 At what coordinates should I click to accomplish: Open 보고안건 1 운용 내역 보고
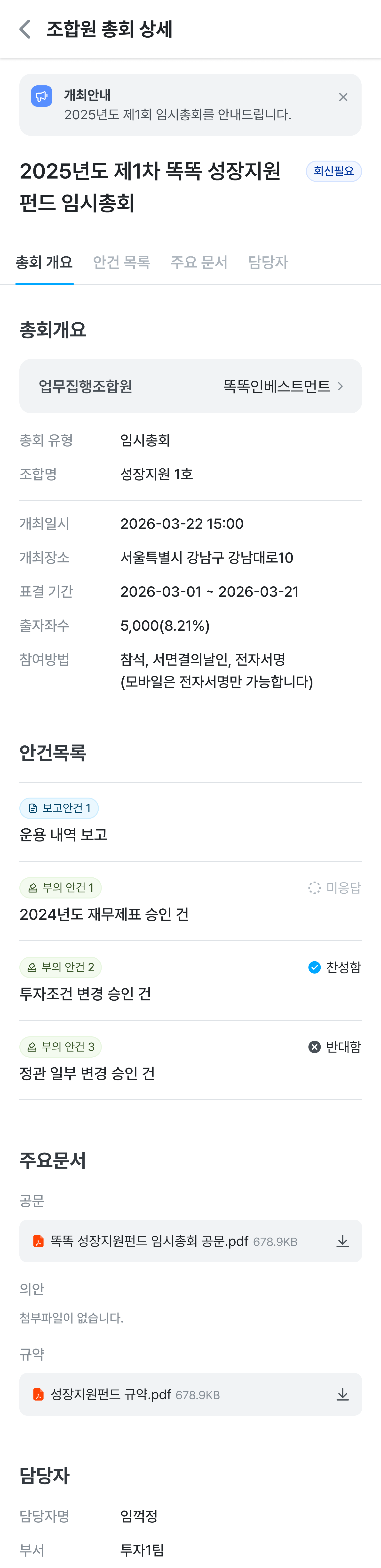pos(190,822)
